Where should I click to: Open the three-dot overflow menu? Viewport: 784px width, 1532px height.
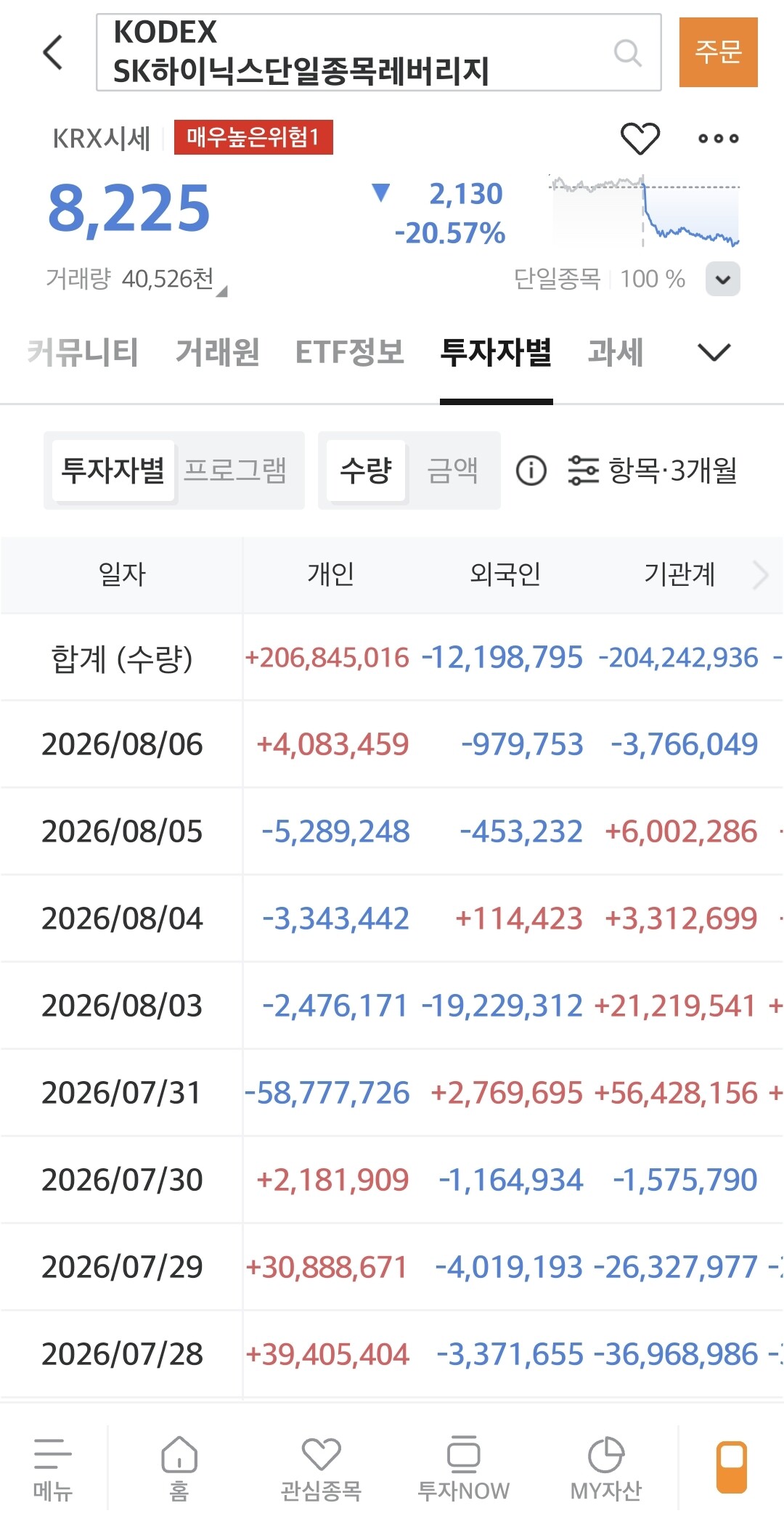pyautogui.click(x=718, y=138)
